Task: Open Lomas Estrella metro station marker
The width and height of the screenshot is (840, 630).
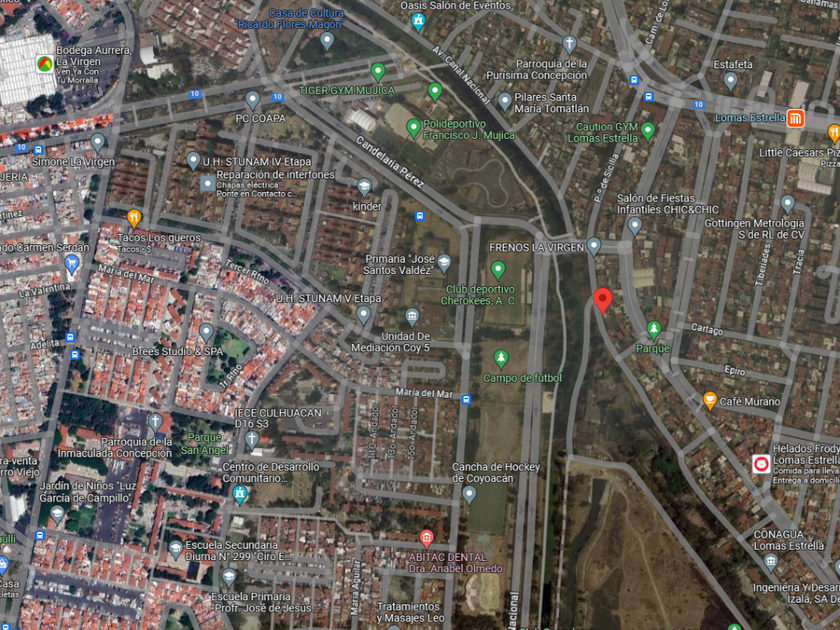Action: (x=796, y=118)
